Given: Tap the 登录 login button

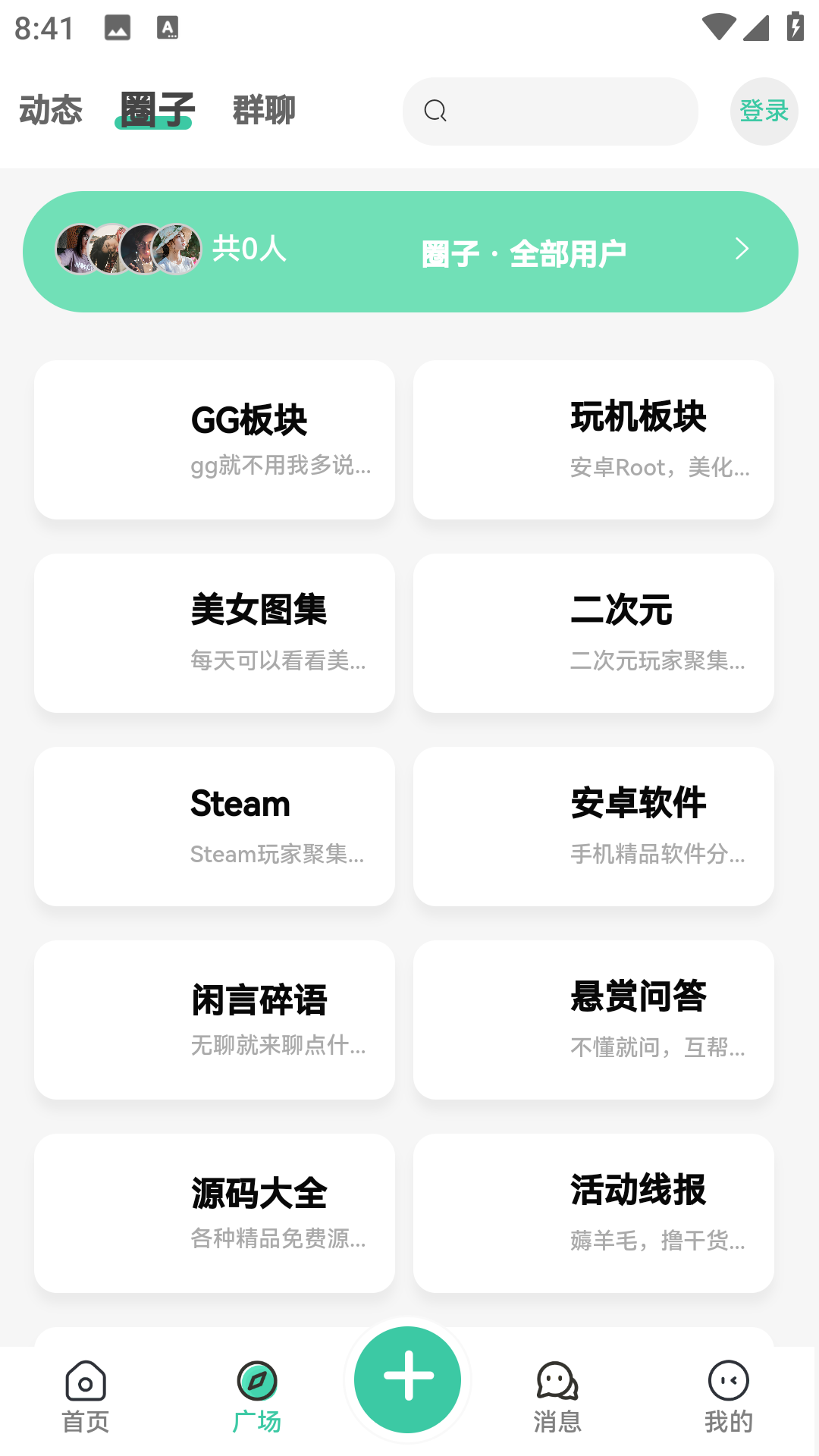Looking at the screenshot, I should pos(764,111).
